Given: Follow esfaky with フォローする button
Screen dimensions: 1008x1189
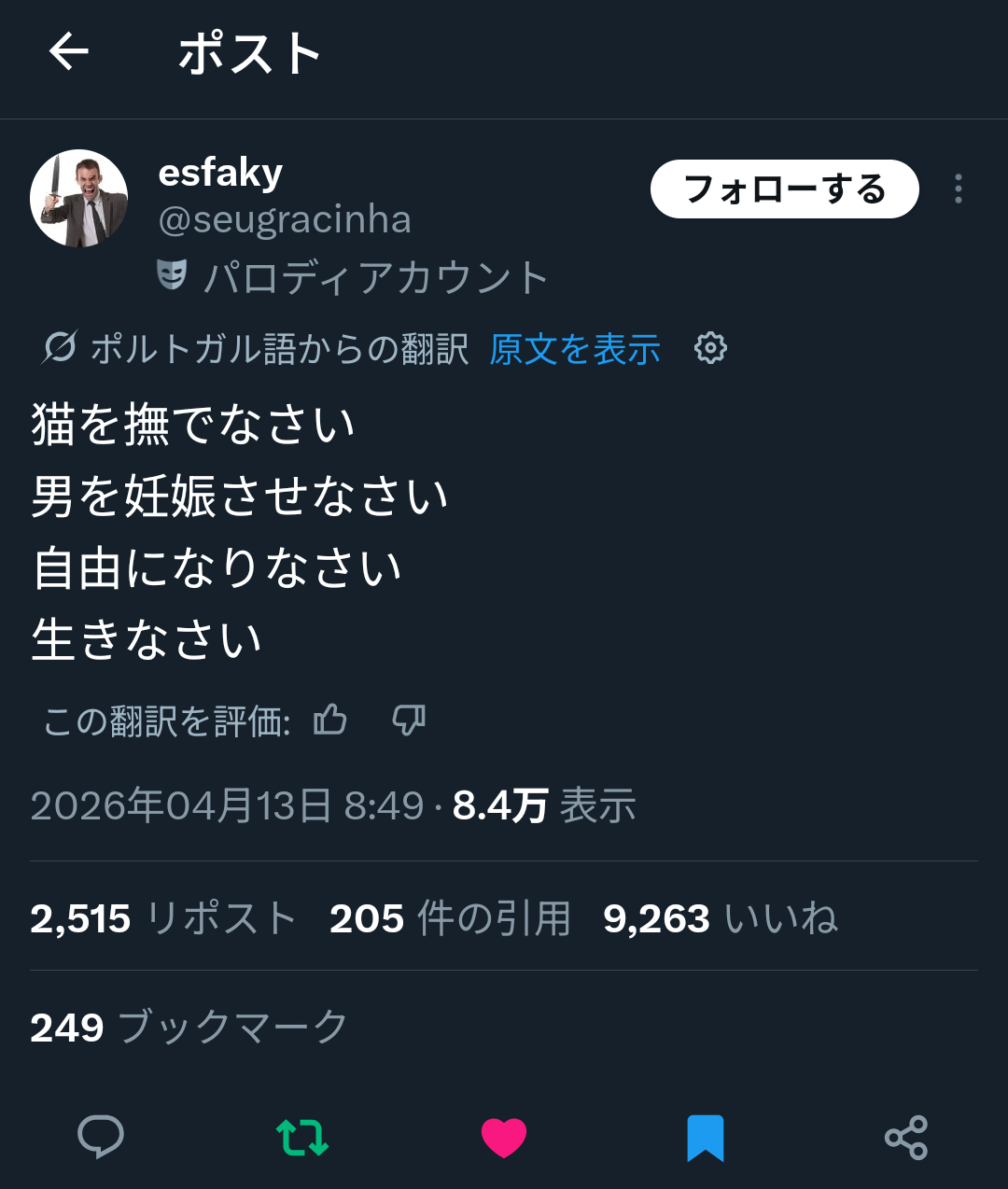Looking at the screenshot, I should pos(785,189).
